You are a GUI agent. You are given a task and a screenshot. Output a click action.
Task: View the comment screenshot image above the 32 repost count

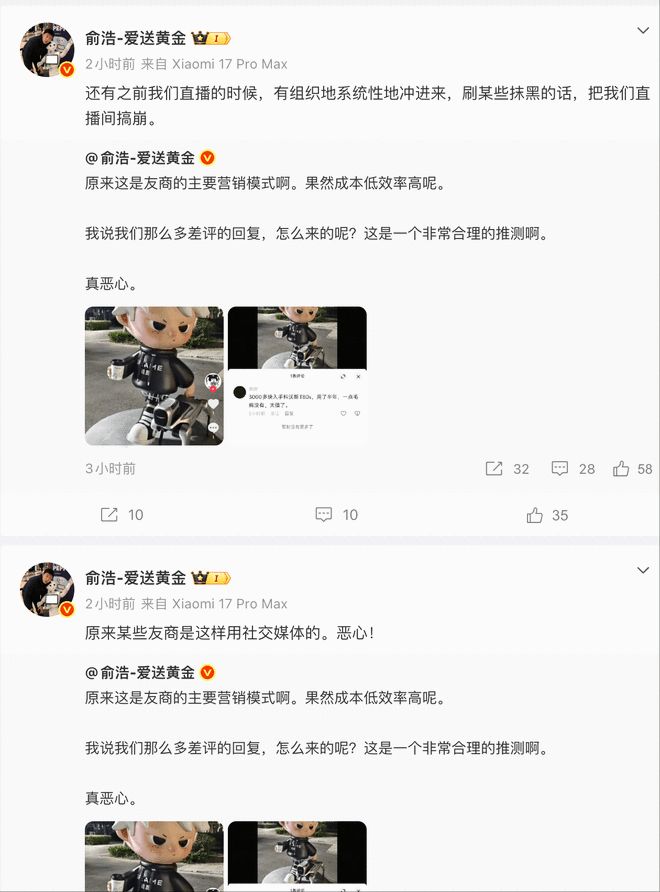[x=297, y=376]
